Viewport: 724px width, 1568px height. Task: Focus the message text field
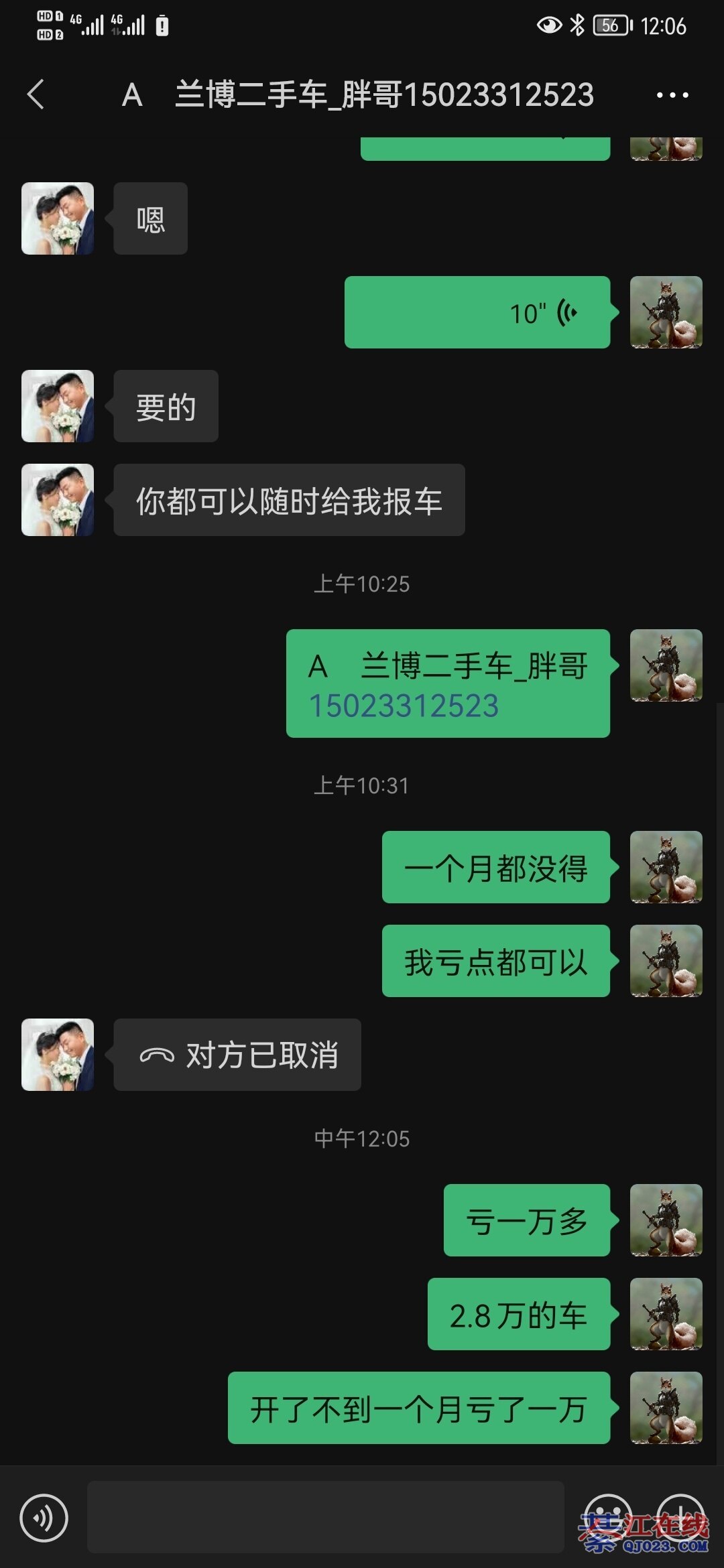click(326, 1517)
